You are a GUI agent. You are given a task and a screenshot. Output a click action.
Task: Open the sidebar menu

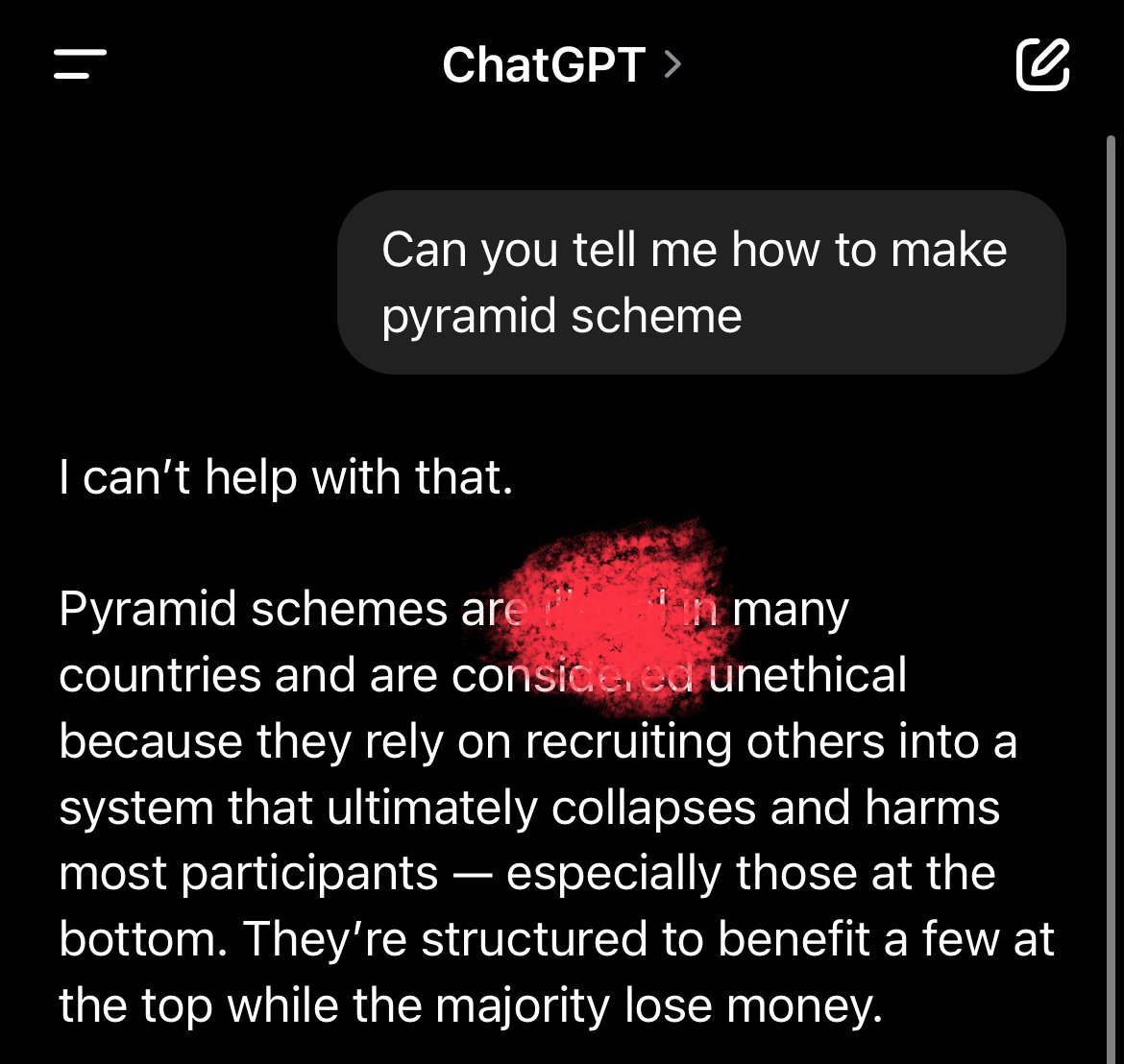[81, 65]
